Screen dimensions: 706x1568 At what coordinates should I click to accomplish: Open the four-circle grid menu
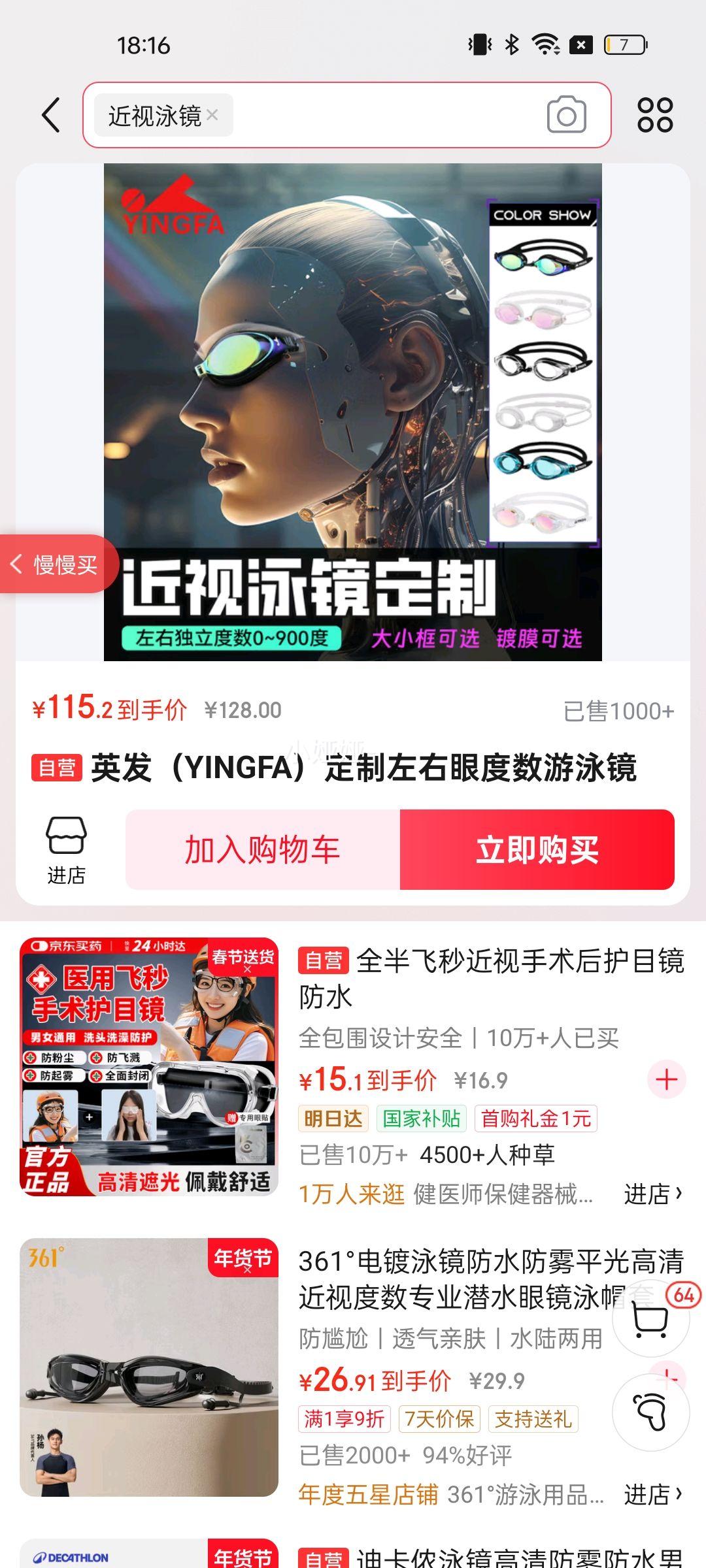655,115
